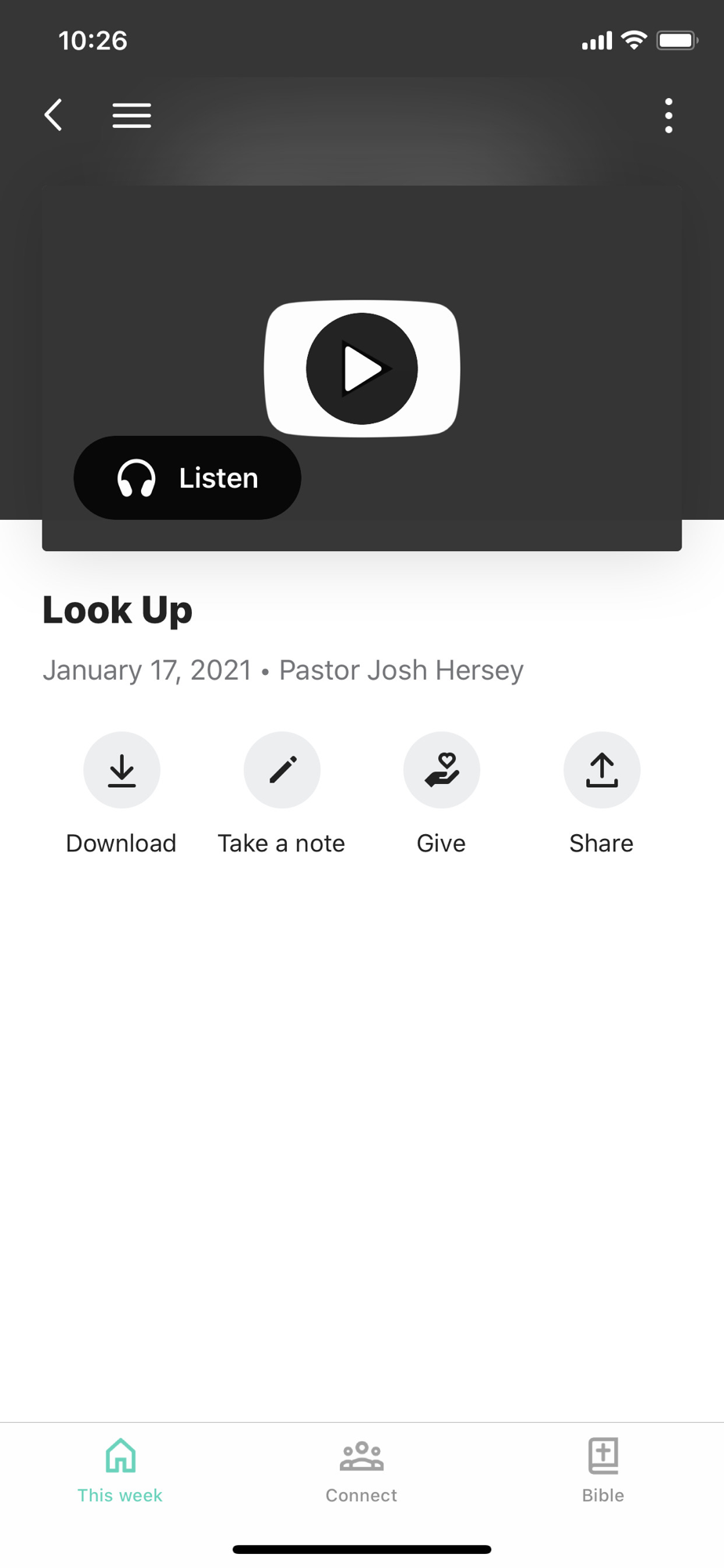Switch to the This week tab
The height and width of the screenshot is (1568, 724).
[120, 1470]
